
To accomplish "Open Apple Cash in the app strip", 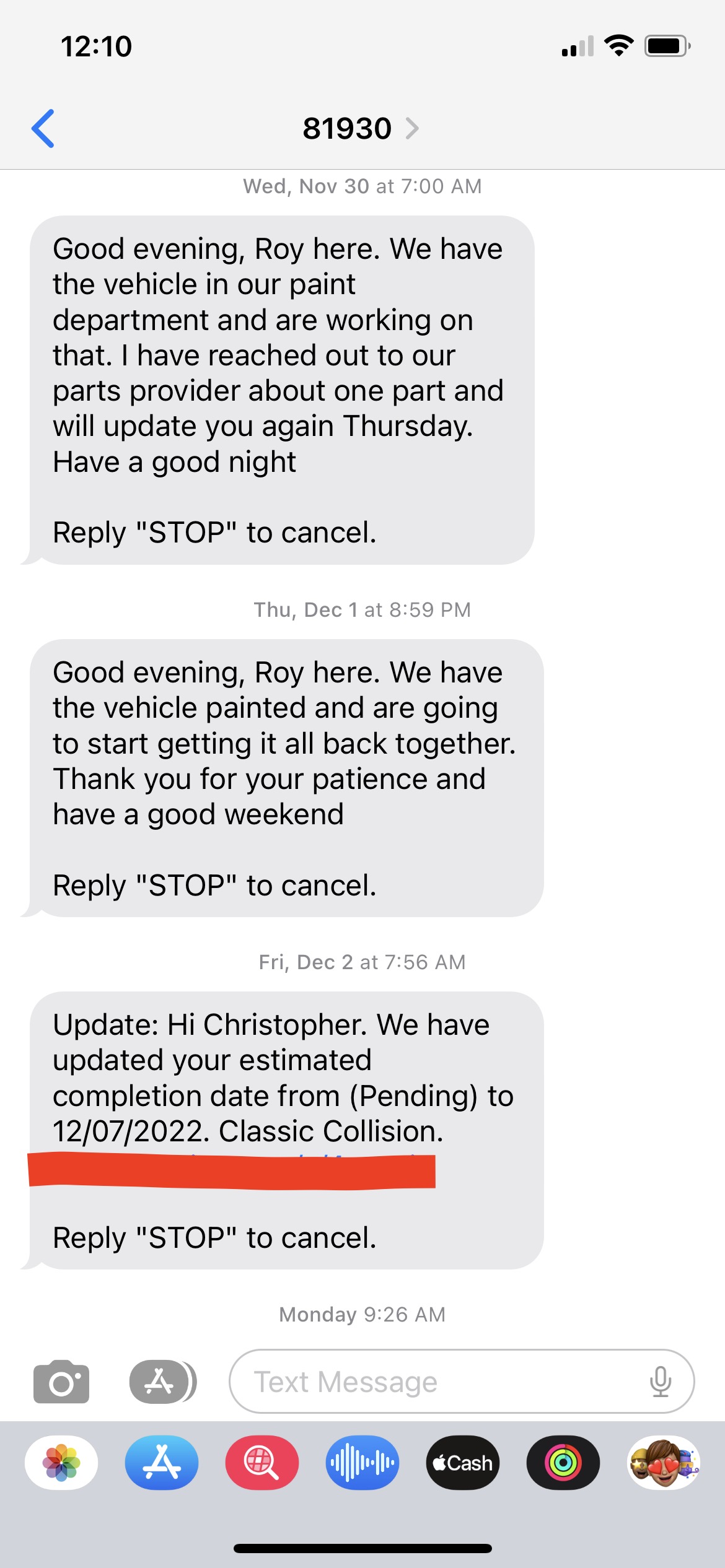I will click(x=463, y=1463).
